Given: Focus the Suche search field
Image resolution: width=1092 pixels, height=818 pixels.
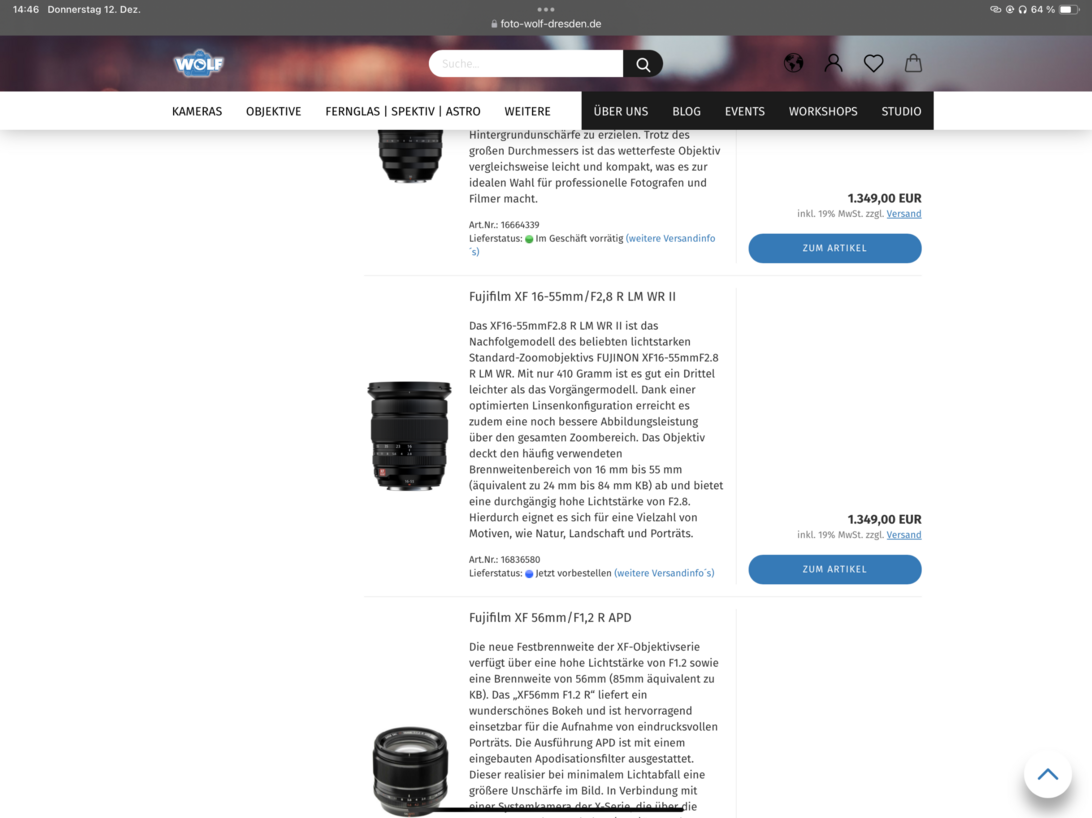Looking at the screenshot, I should (x=526, y=64).
